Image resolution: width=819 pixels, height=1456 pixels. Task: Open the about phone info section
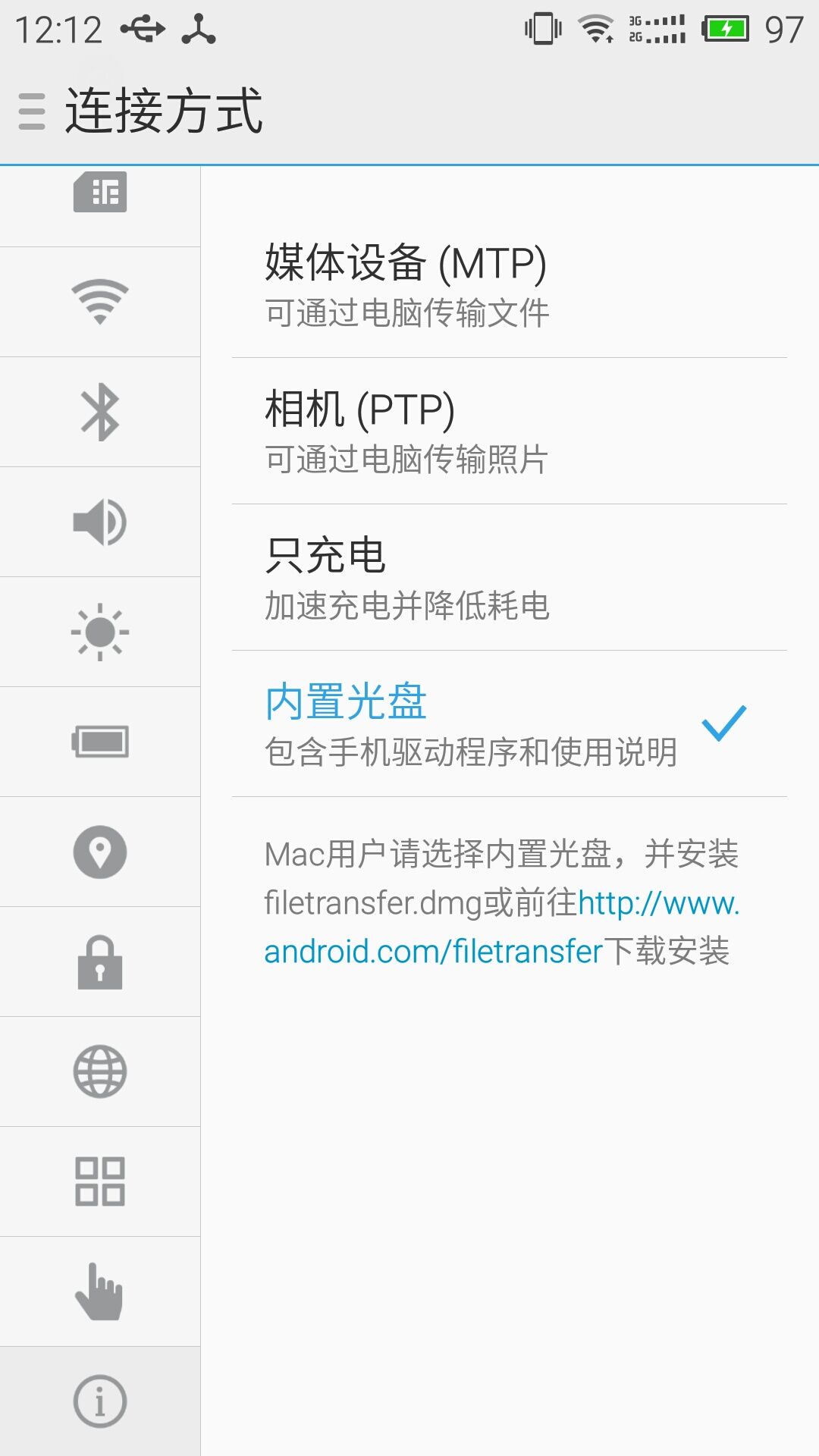100,1401
